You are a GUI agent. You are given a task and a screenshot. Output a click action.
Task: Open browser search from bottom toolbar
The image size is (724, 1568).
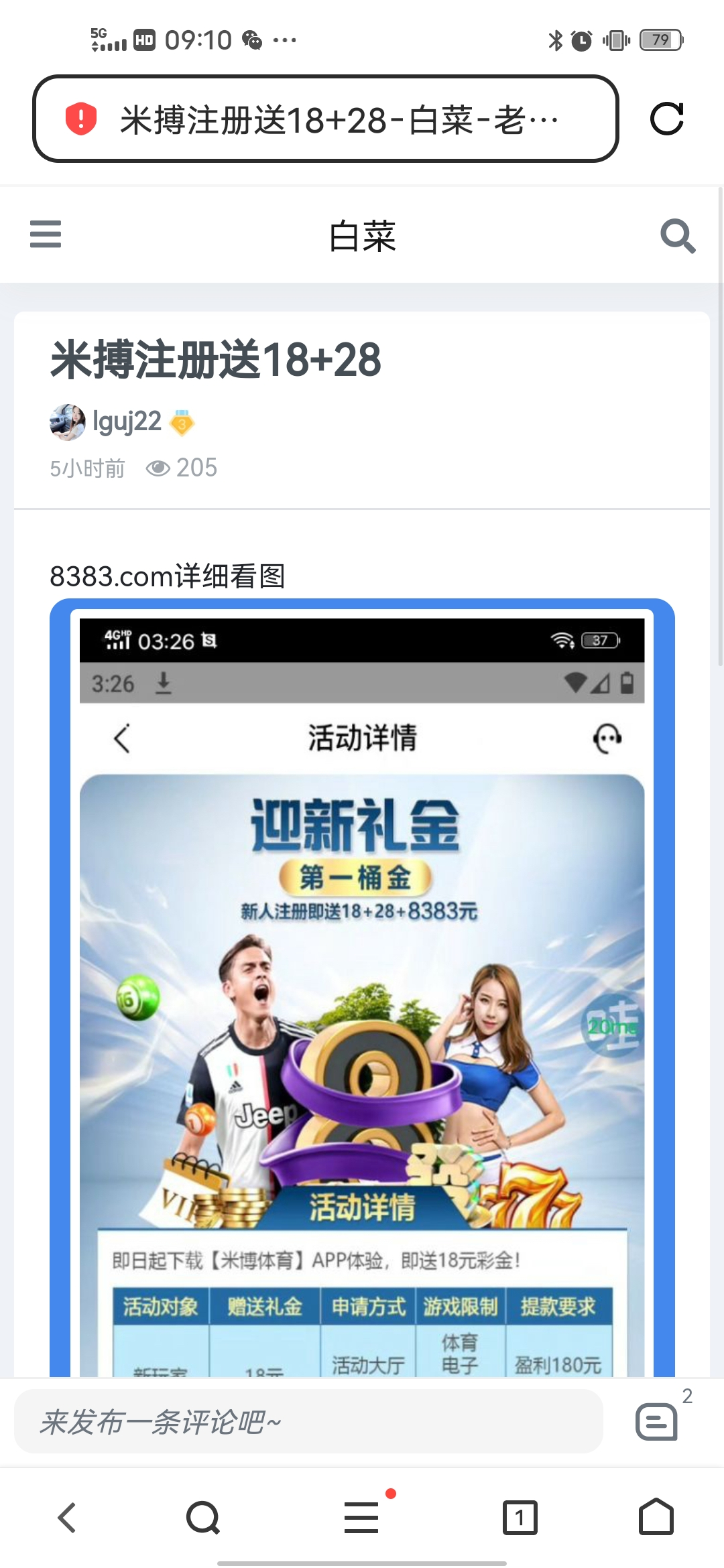click(x=203, y=1517)
